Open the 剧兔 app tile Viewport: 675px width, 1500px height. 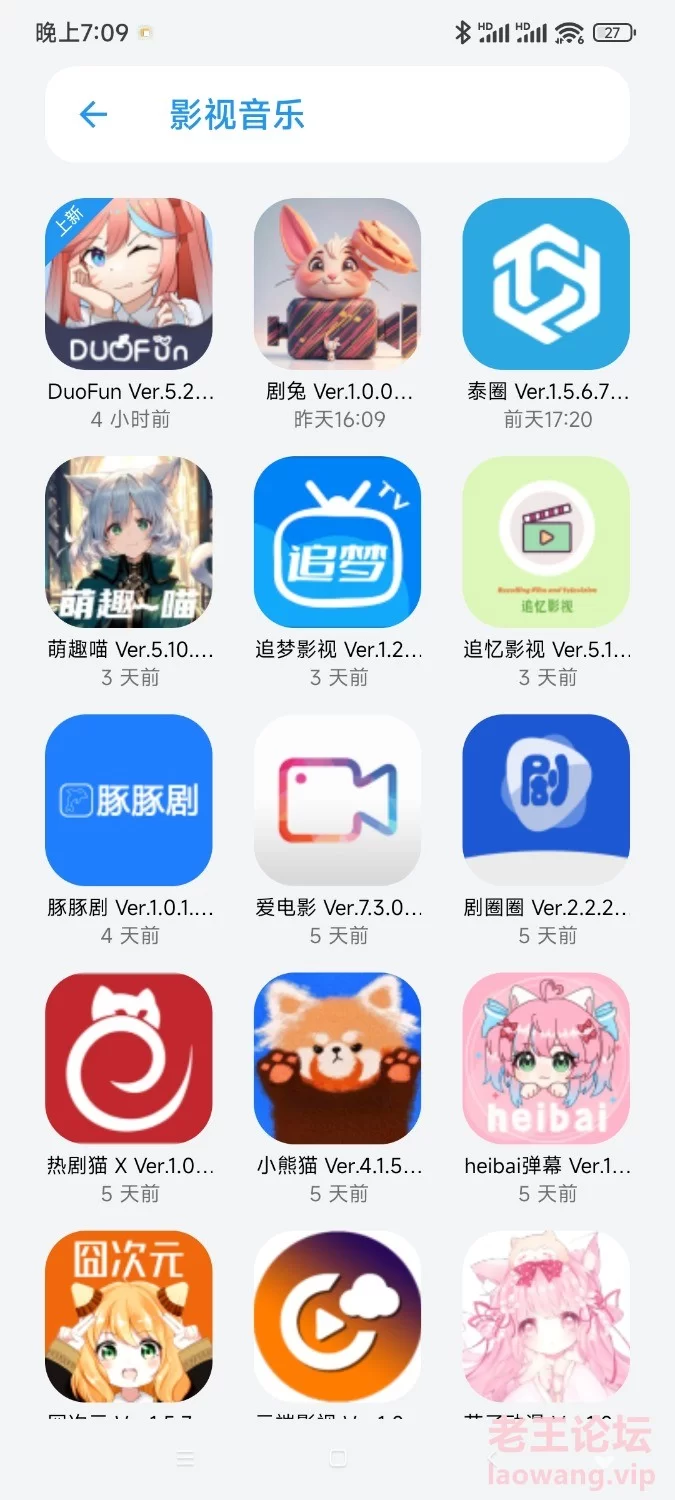pyautogui.click(x=337, y=284)
